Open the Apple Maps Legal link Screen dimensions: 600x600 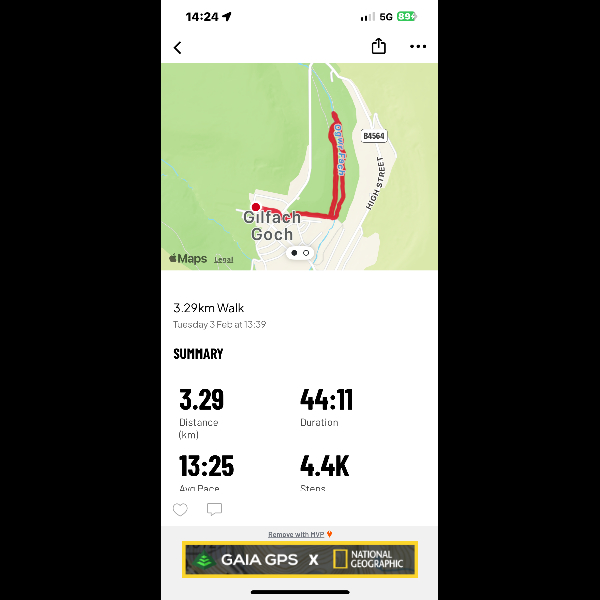[223, 259]
